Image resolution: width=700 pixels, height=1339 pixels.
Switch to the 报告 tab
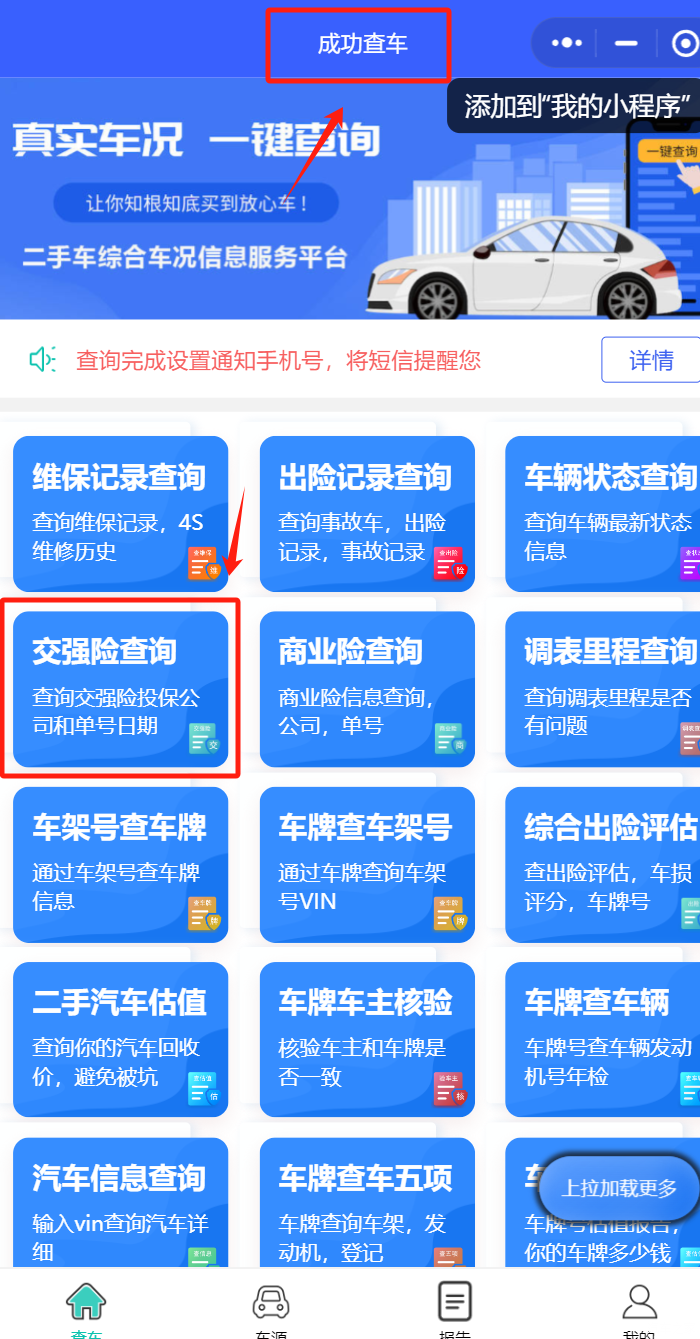pyautogui.click(x=455, y=1308)
